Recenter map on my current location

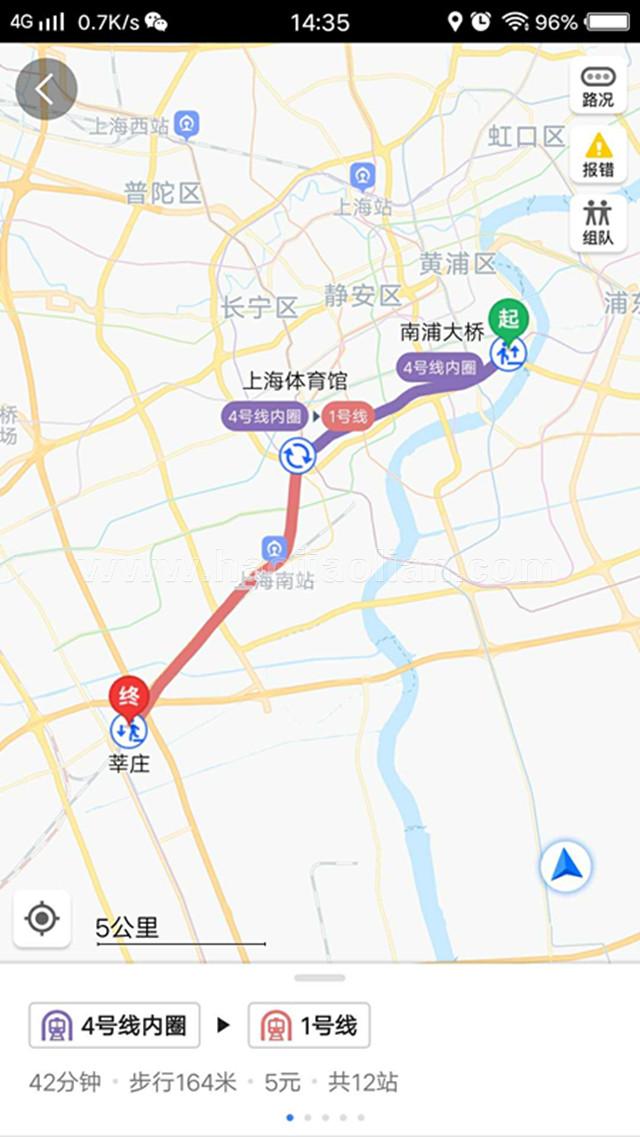[x=42, y=918]
